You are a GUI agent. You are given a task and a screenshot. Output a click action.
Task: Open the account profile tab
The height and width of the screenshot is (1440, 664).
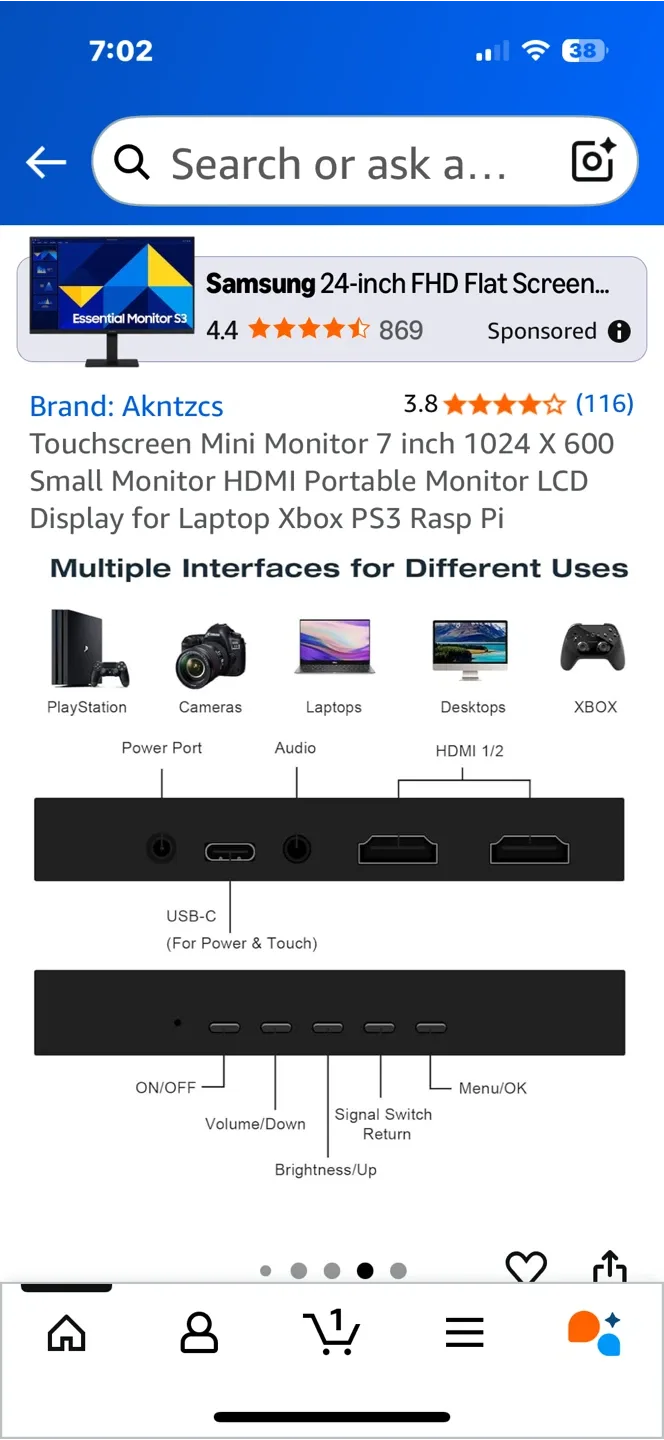[x=199, y=1332]
